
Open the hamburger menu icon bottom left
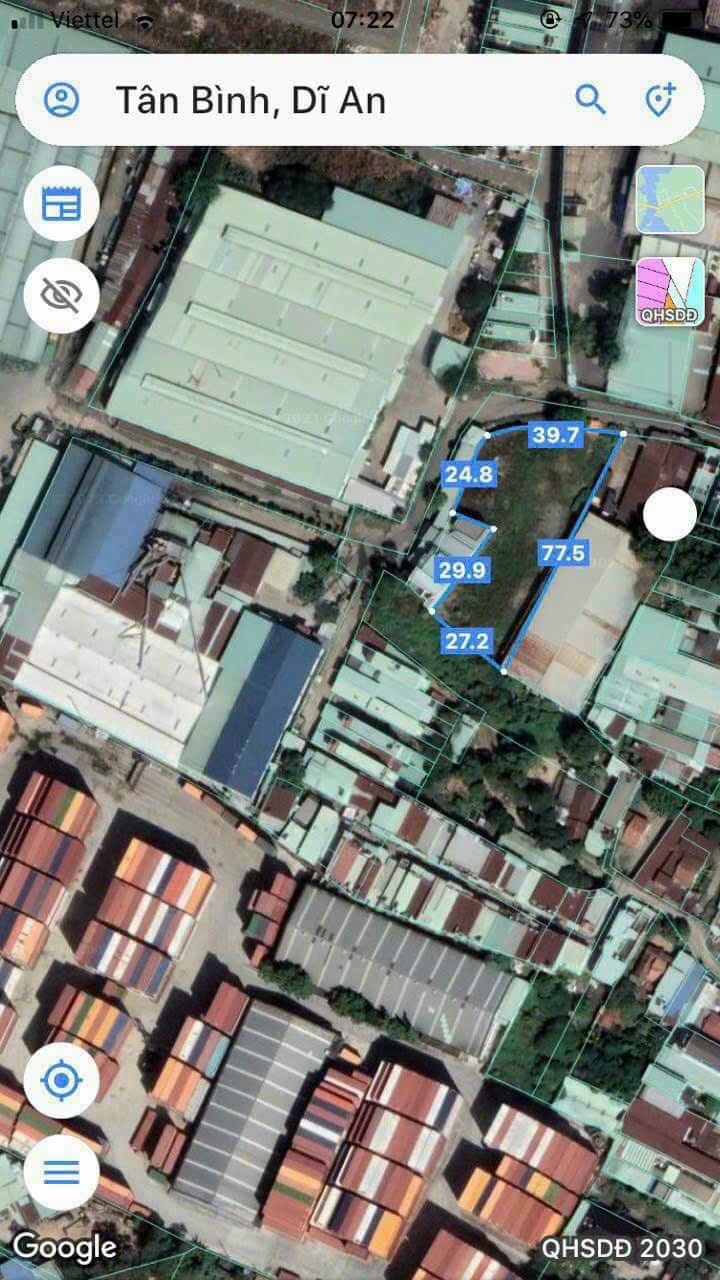(x=61, y=1172)
